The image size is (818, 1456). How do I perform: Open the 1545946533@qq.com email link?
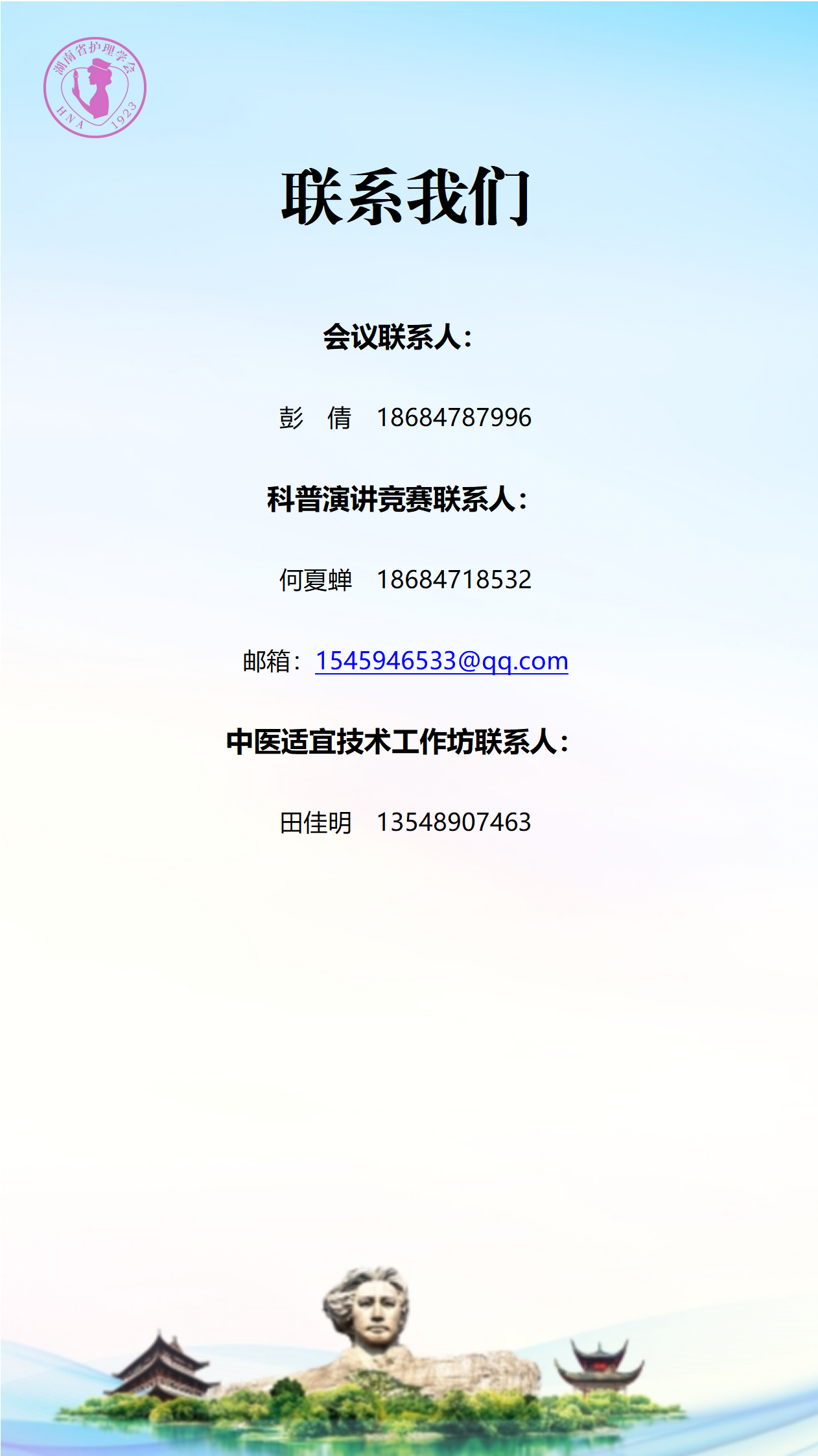tap(441, 661)
